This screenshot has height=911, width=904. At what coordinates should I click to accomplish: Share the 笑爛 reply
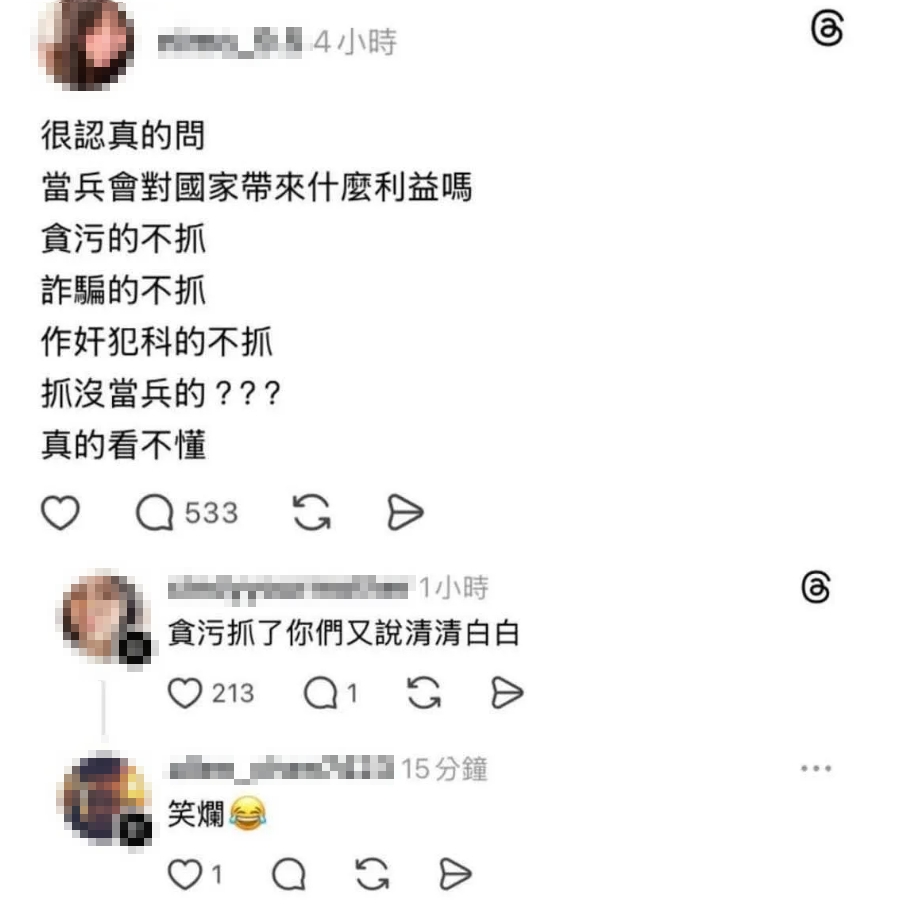point(455,875)
